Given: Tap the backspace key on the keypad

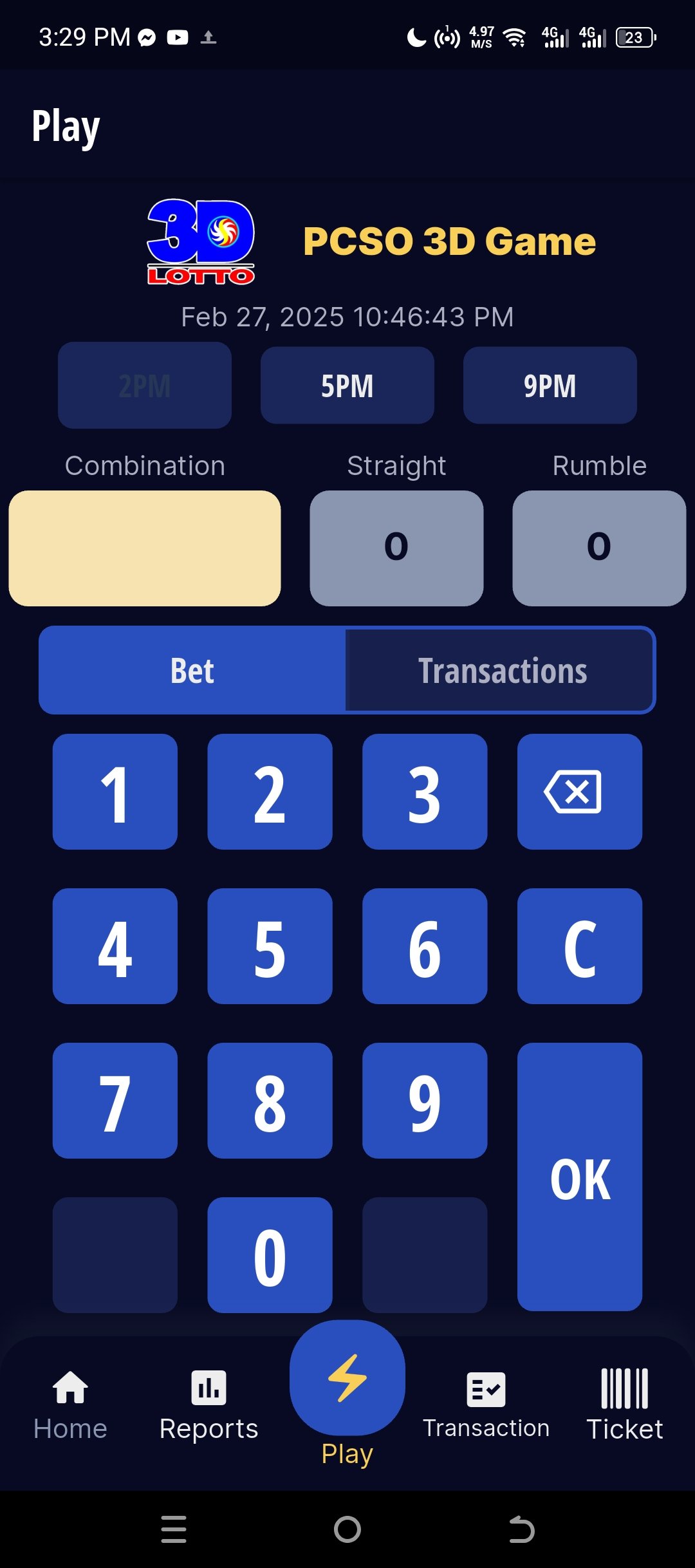Looking at the screenshot, I should (579, 791).
